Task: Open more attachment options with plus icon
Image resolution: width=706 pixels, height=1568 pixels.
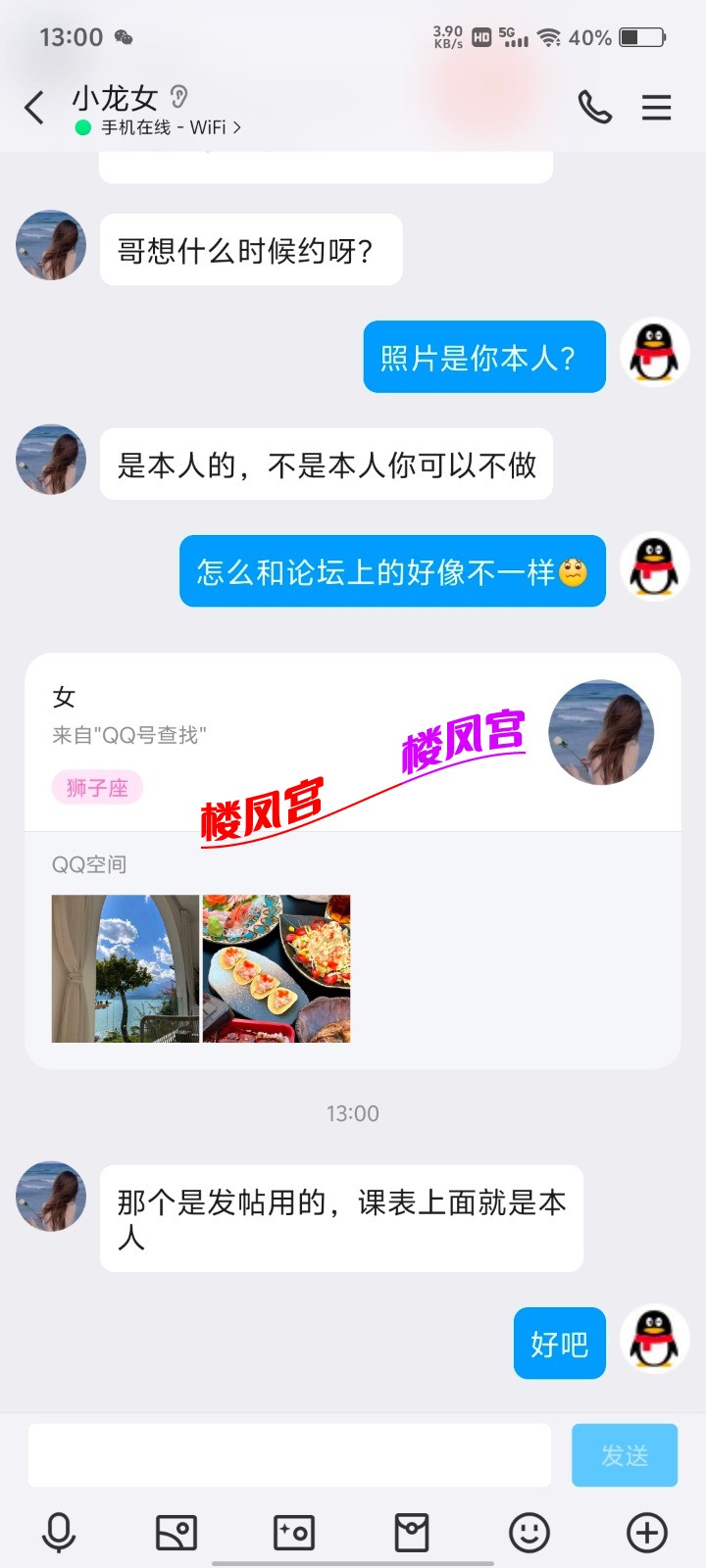Action: click(x=647, y=1533)
